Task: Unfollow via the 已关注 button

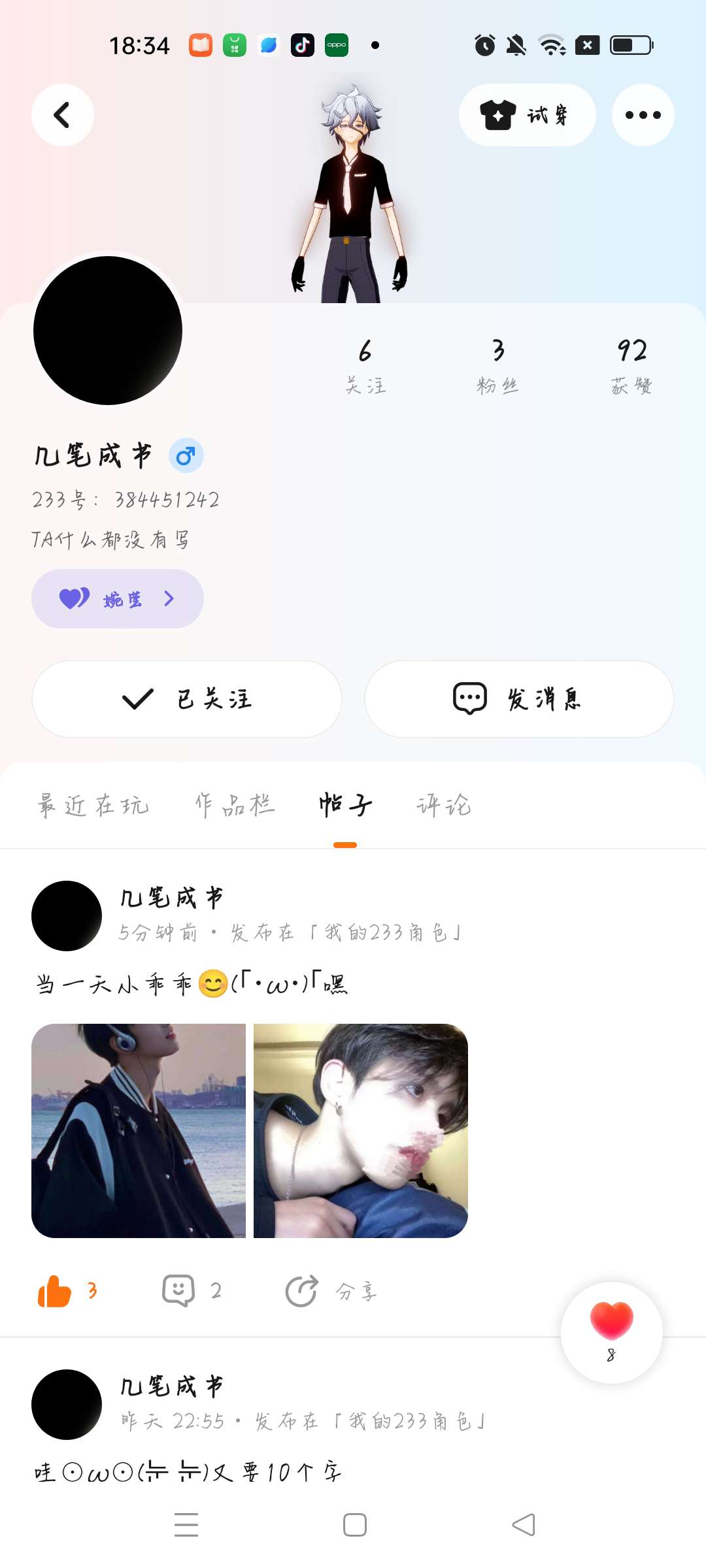Action: [187, 699]
